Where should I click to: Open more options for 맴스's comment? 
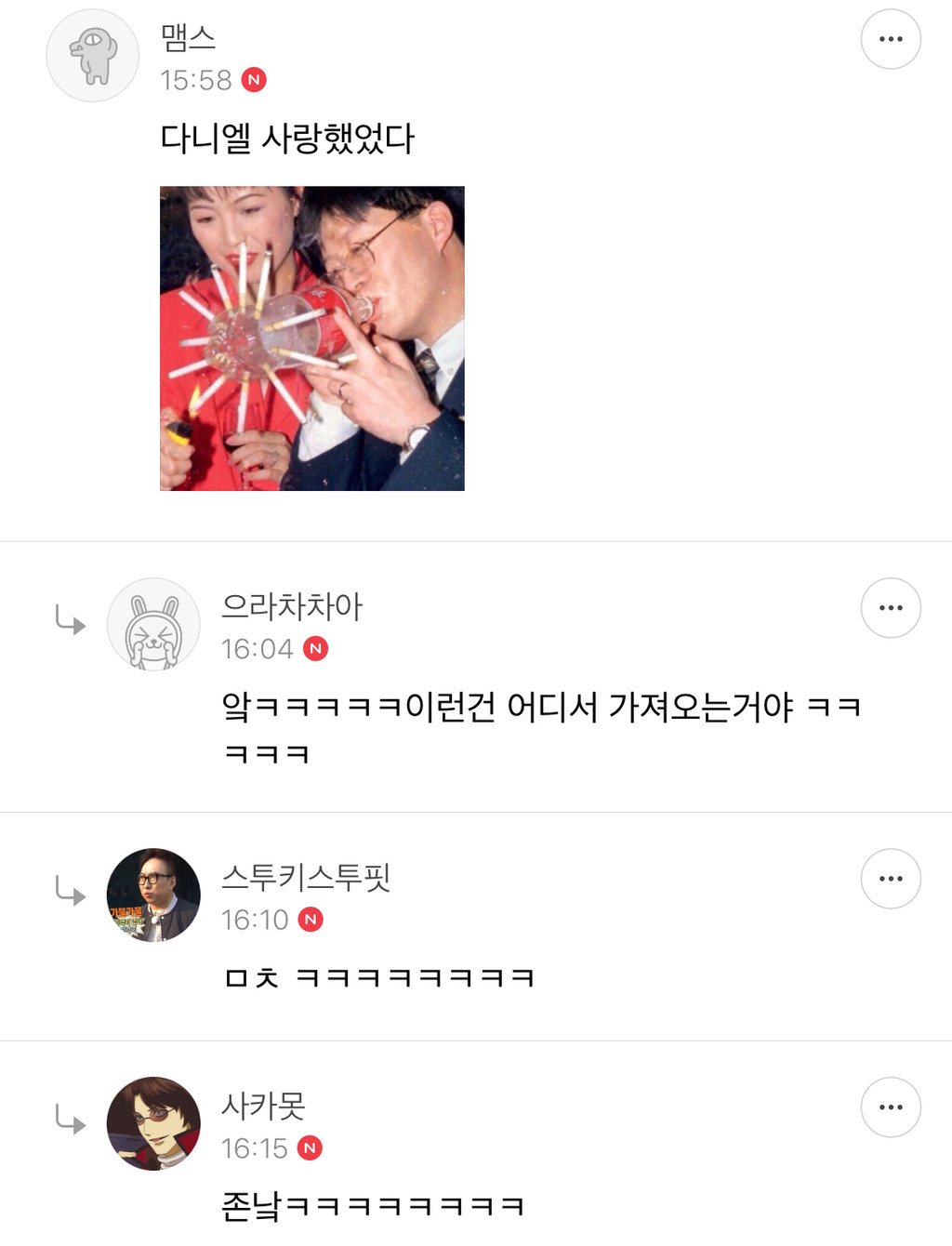click(890, 39)
